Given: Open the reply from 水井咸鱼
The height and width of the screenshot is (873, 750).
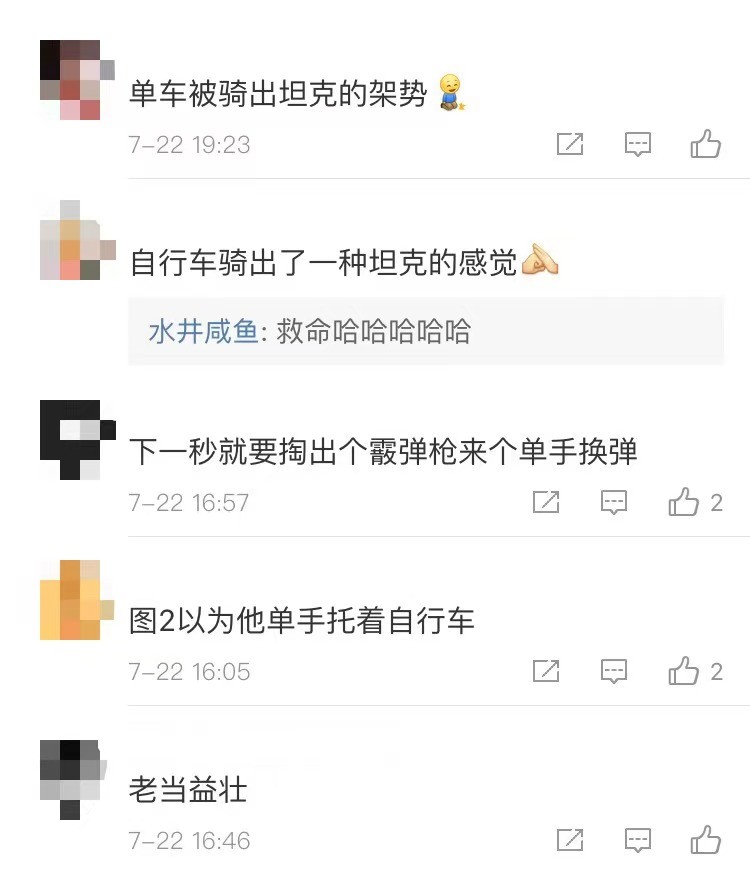Looking at the screenshot, I should point(310,332).
